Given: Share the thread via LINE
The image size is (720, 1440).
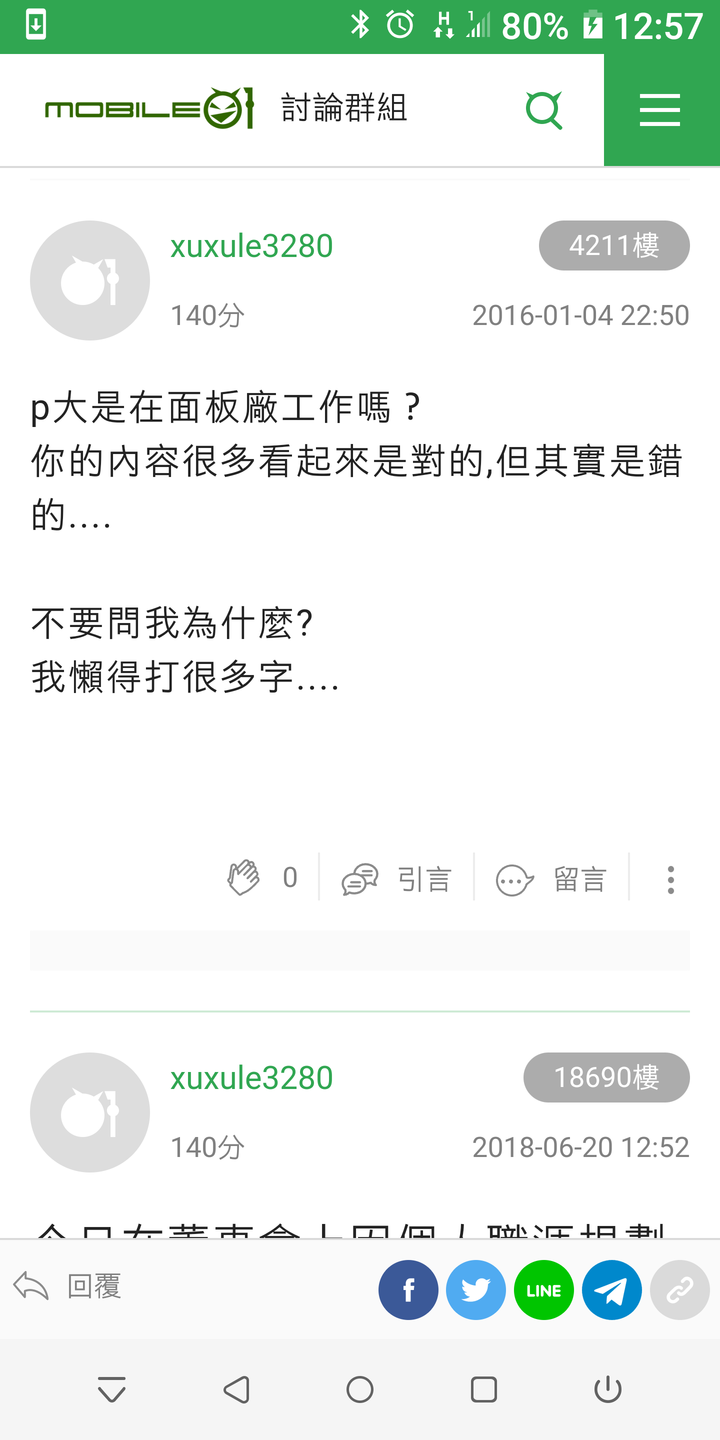Looking at the screenshot, I should [544, 1290].
